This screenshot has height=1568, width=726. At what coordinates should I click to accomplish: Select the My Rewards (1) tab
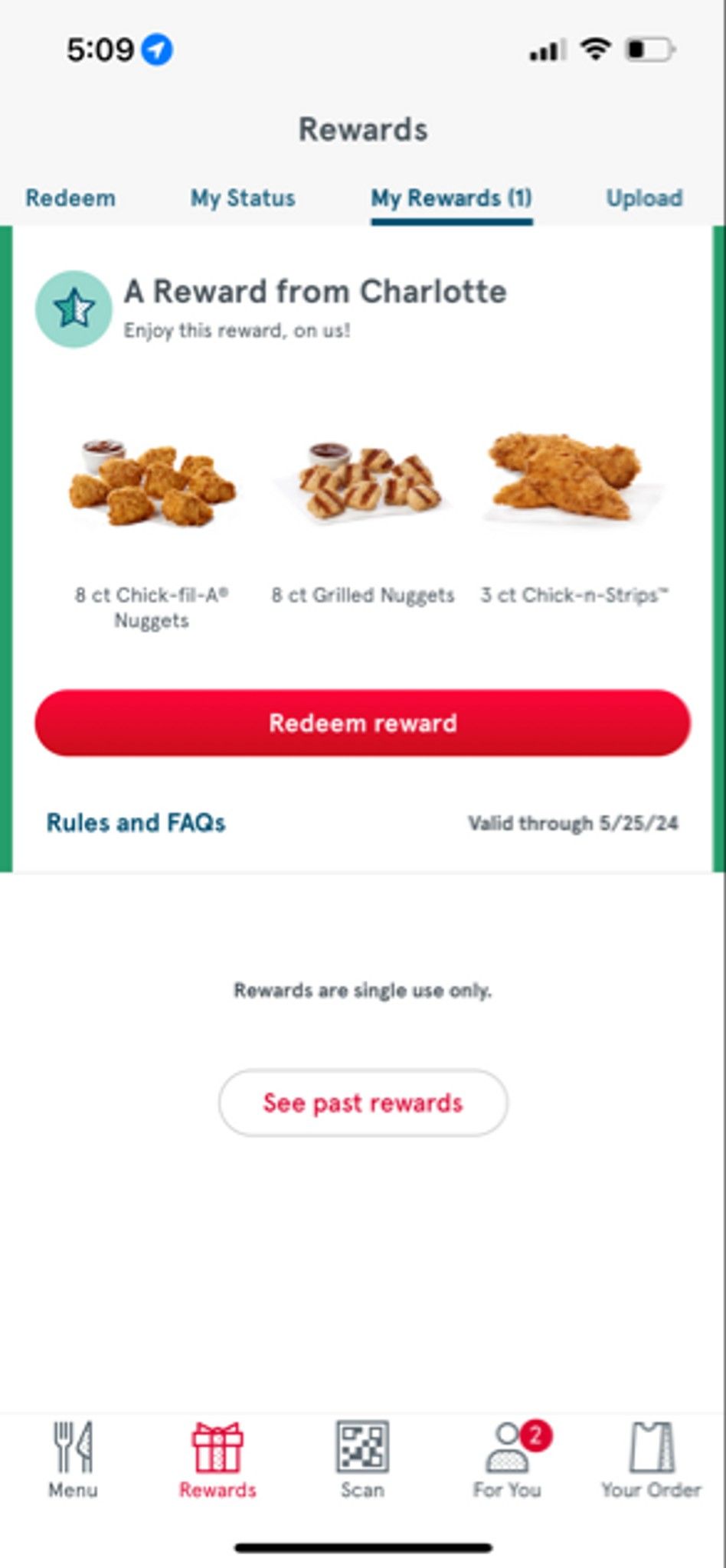pos(452,198)
